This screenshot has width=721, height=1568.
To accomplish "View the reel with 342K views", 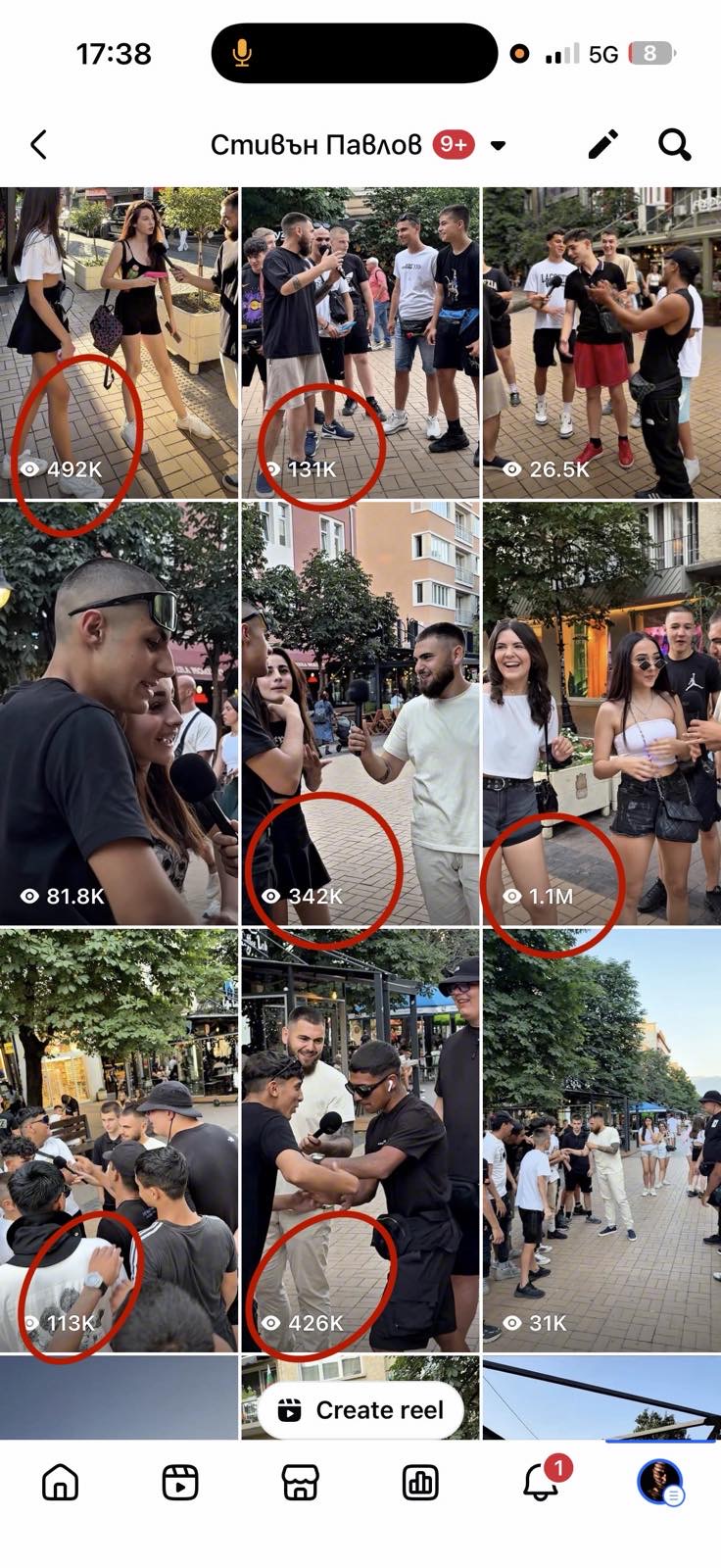I will (x=360, y=713).
